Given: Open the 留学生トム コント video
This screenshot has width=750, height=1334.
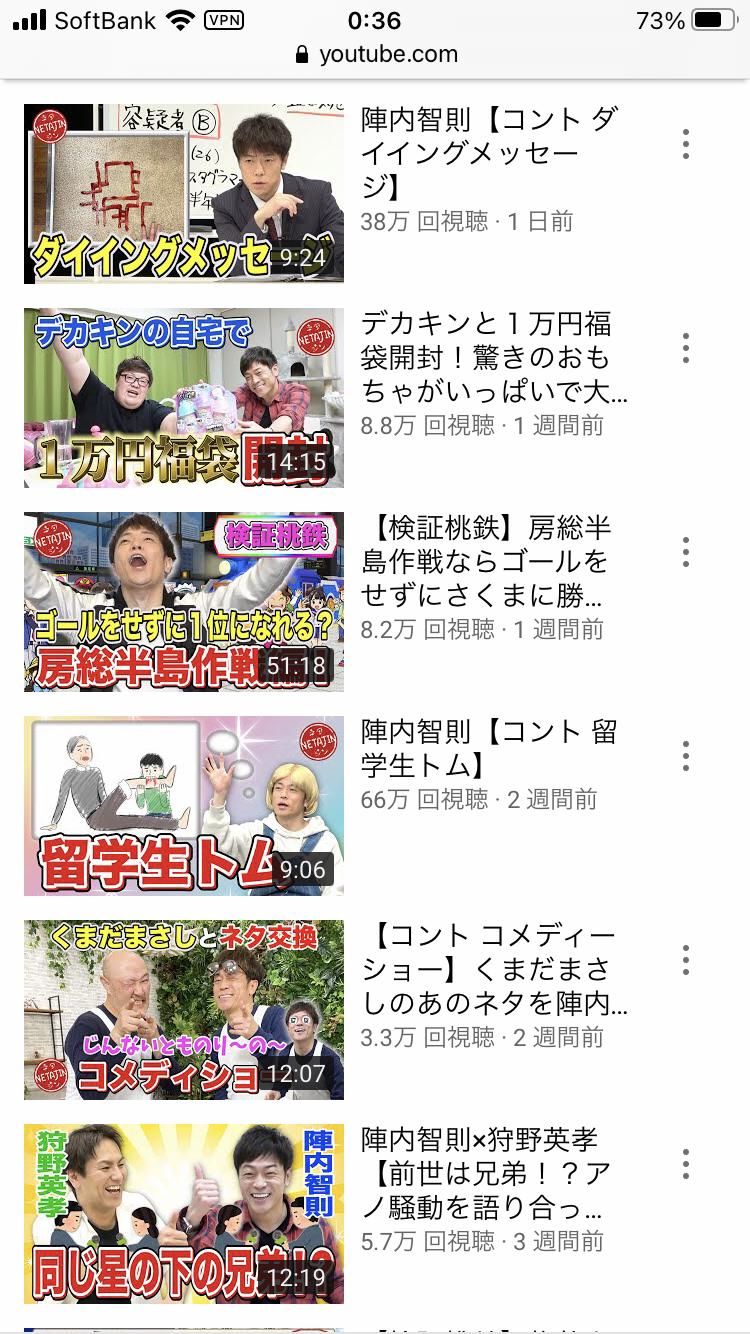Looking at the screenshot, I should pos(184,806).
